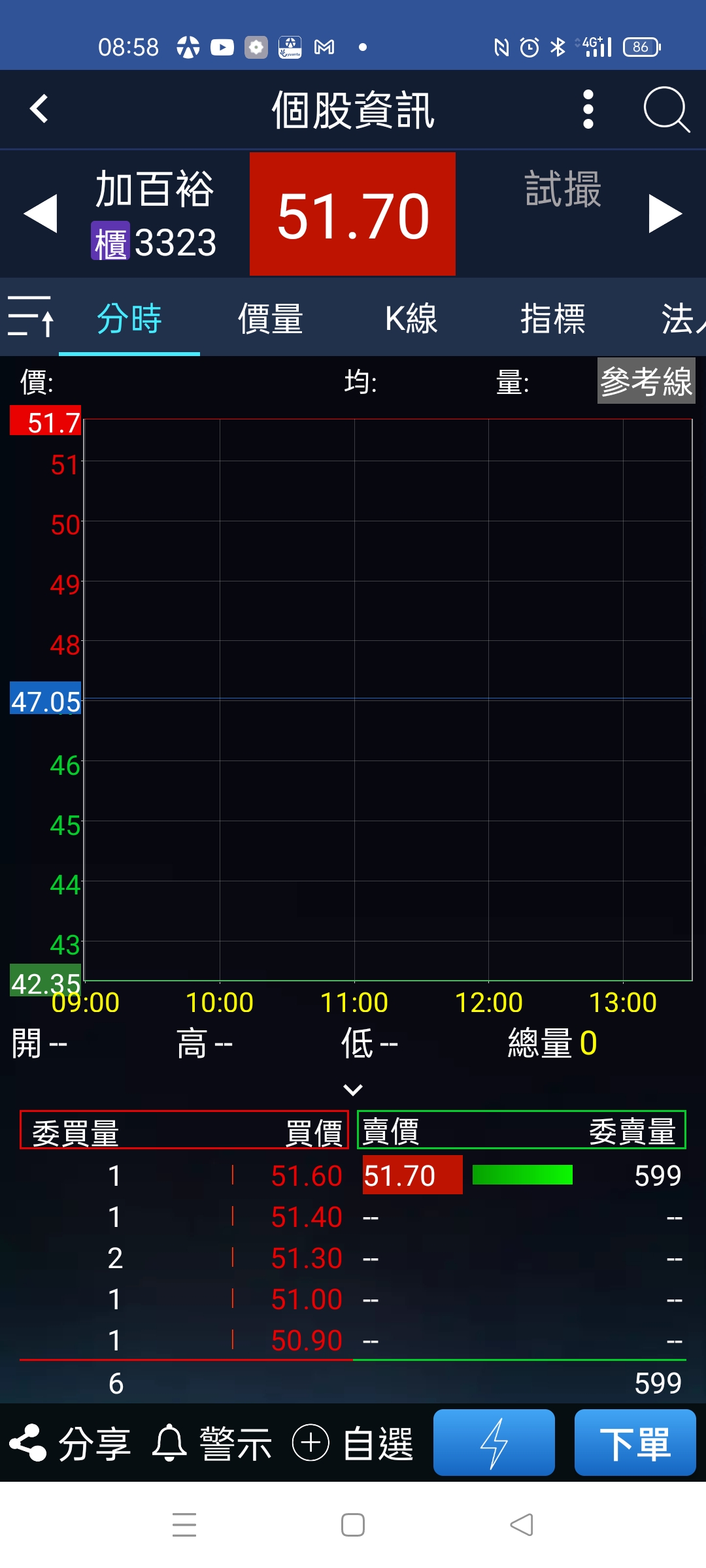Select the 51.70 ask price row
The width and height of the screenshot is (706, 1568).
522,1176
